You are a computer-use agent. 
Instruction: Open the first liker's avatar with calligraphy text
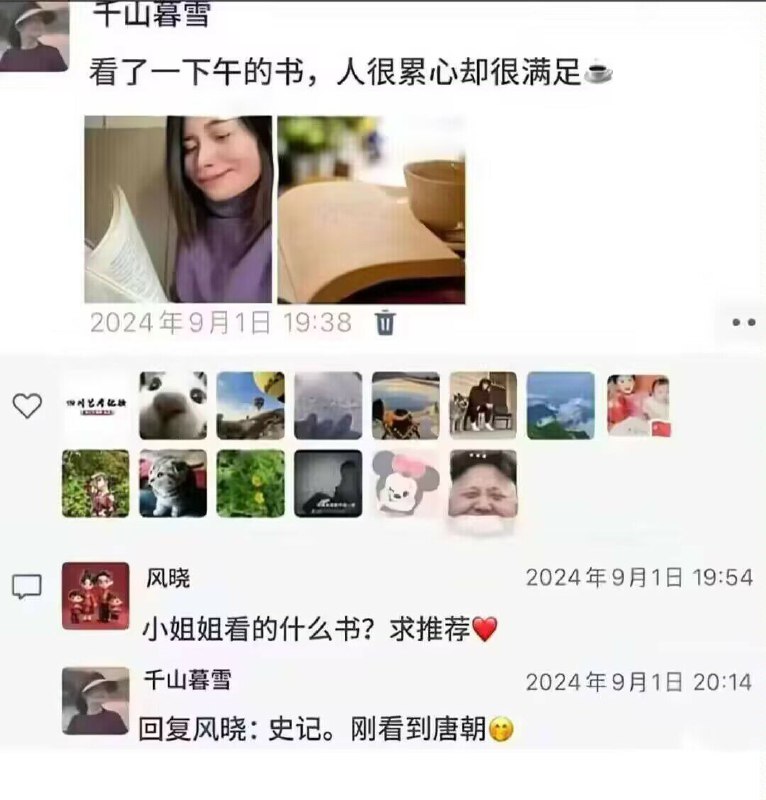click(x=95, y=405)
